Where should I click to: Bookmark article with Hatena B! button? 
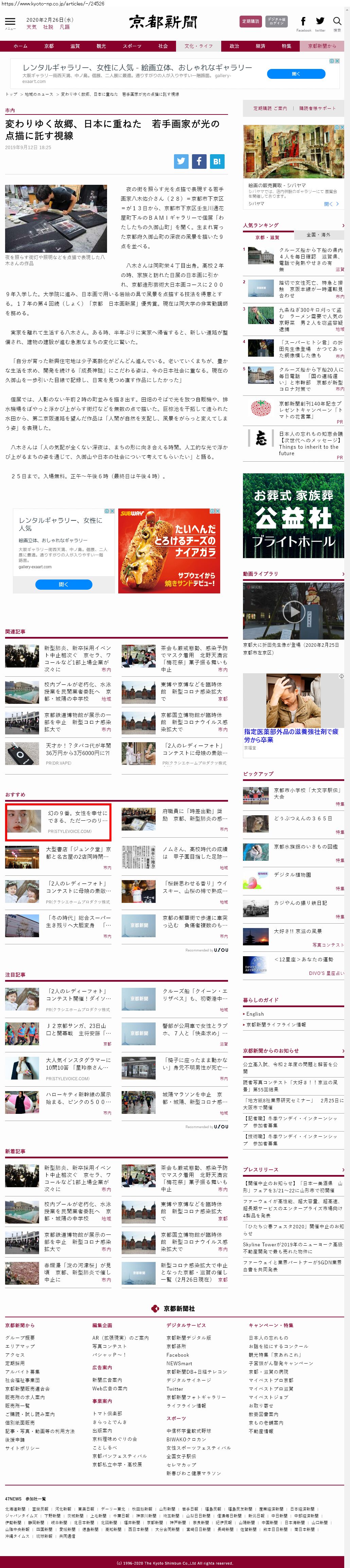(217, 161)
